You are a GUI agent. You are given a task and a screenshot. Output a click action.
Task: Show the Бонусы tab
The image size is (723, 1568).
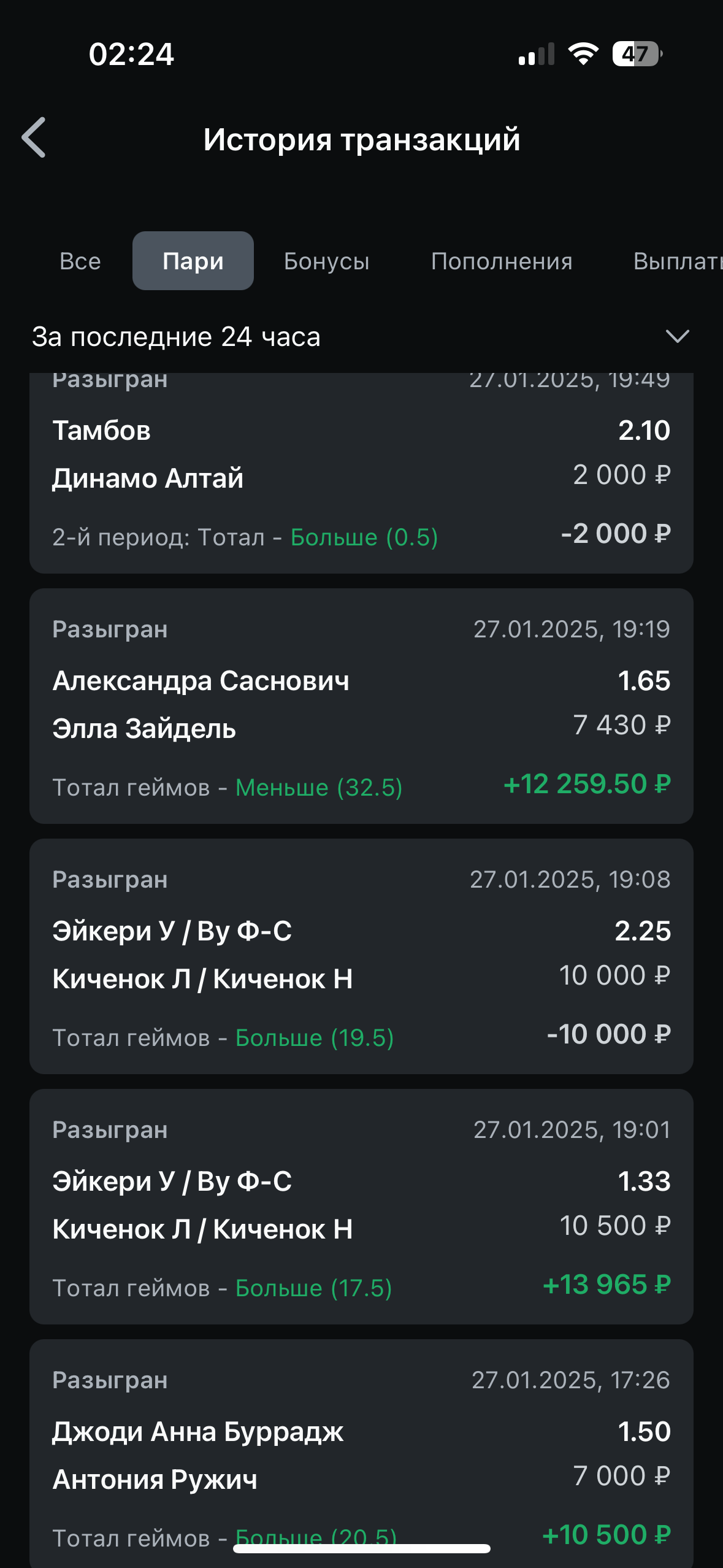326,261
